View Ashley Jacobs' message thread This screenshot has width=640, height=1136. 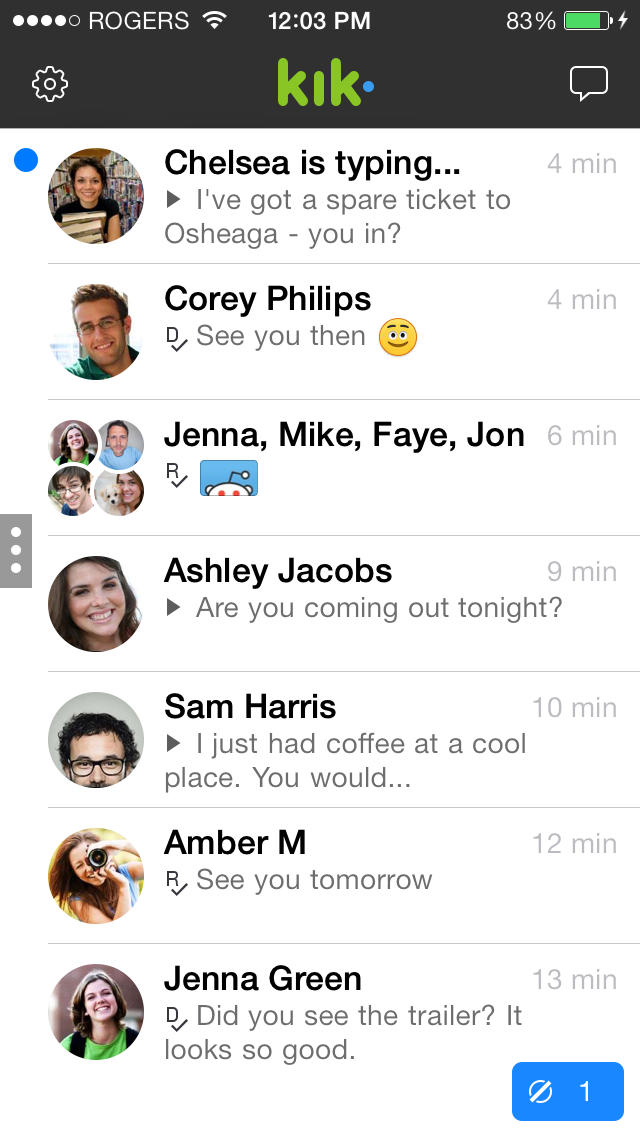click(340, 603)
